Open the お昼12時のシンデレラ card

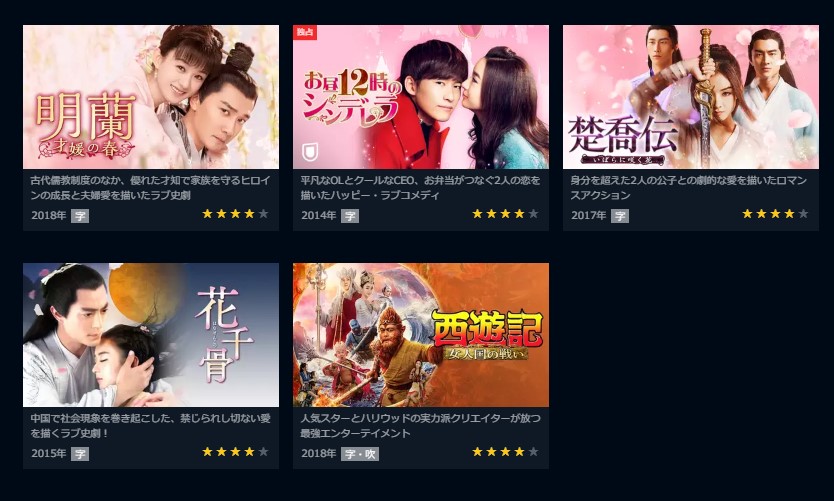[420, 98]
